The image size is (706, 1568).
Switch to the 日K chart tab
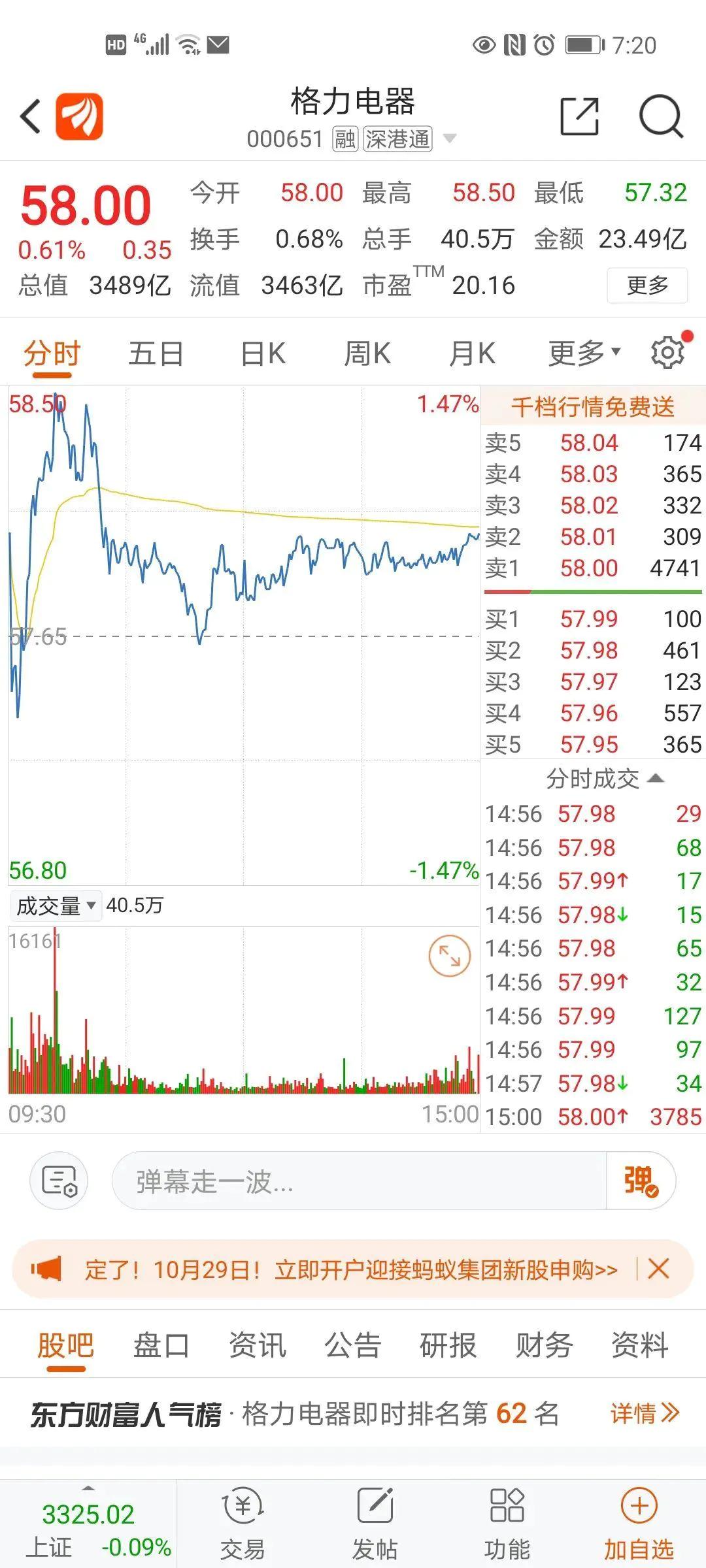pyautogui.click(x=263, y=353)
